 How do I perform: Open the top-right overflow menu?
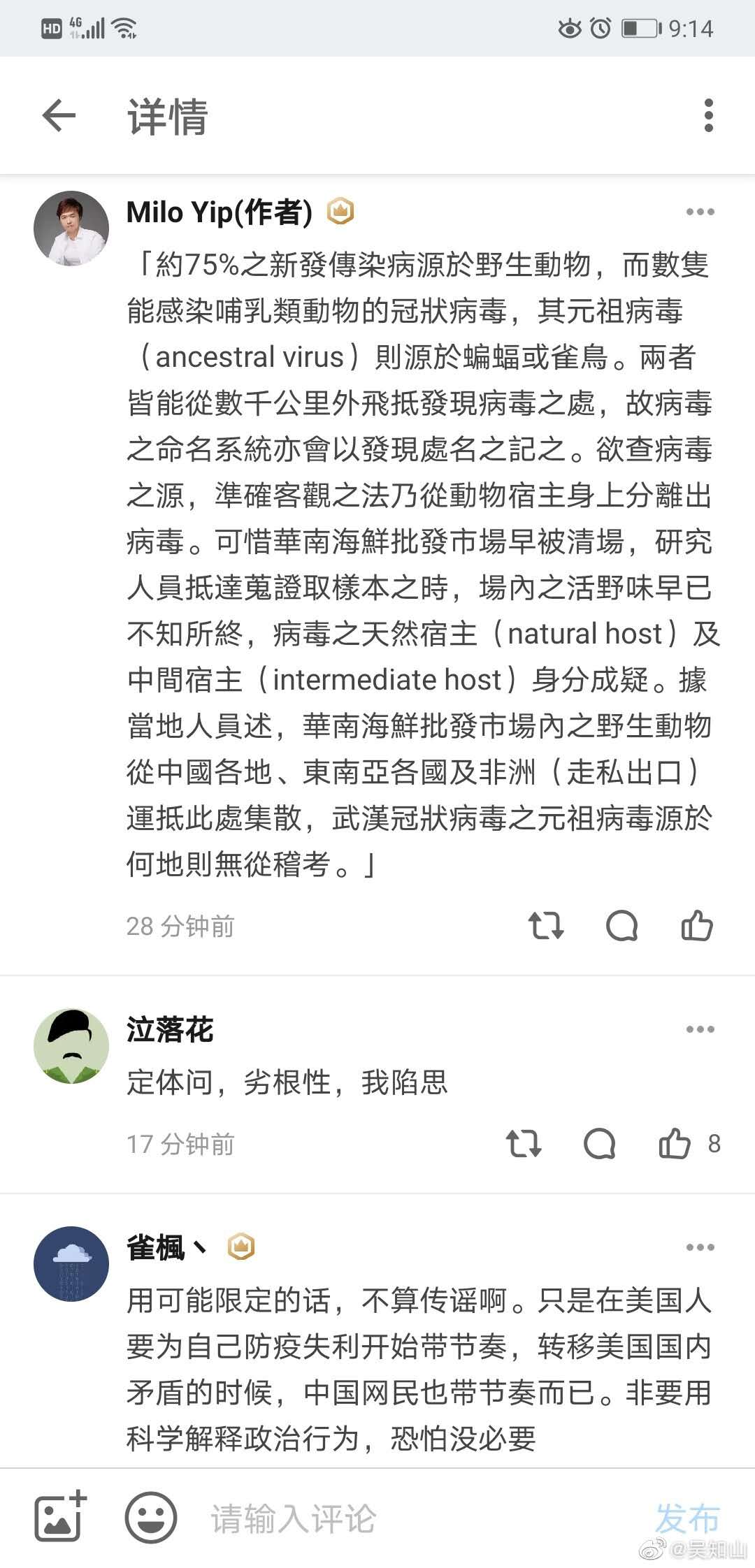(709, 115)
